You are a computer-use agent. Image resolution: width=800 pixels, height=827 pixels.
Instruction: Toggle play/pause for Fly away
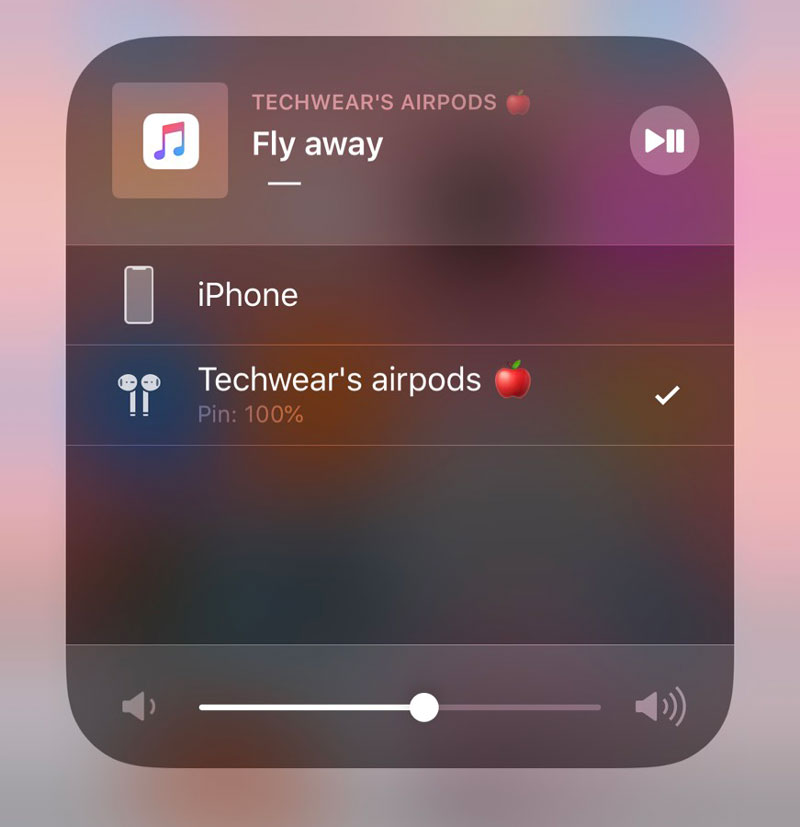click(664, 141)
